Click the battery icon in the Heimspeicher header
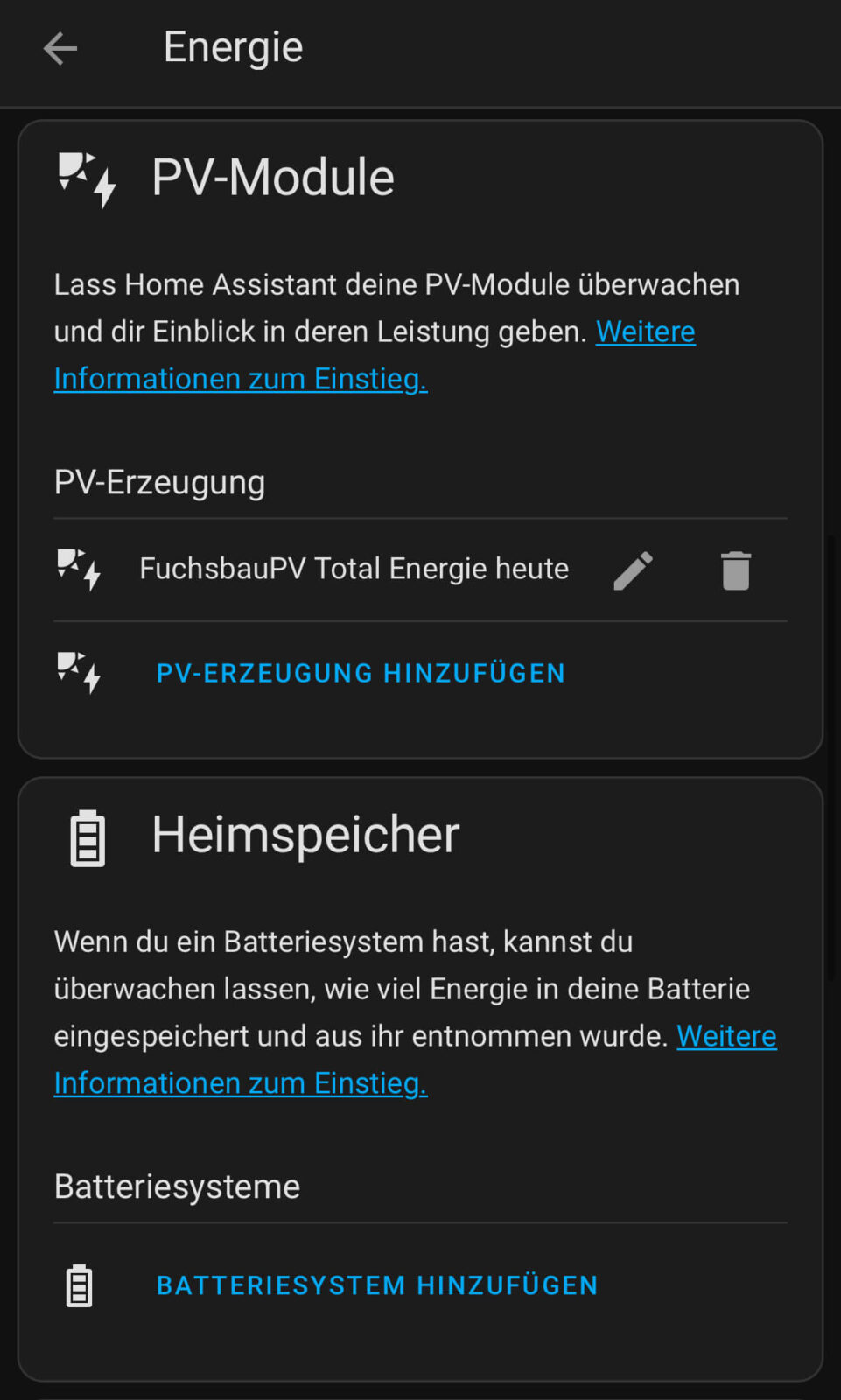The image size is (841, 1400). click(86, 836)
